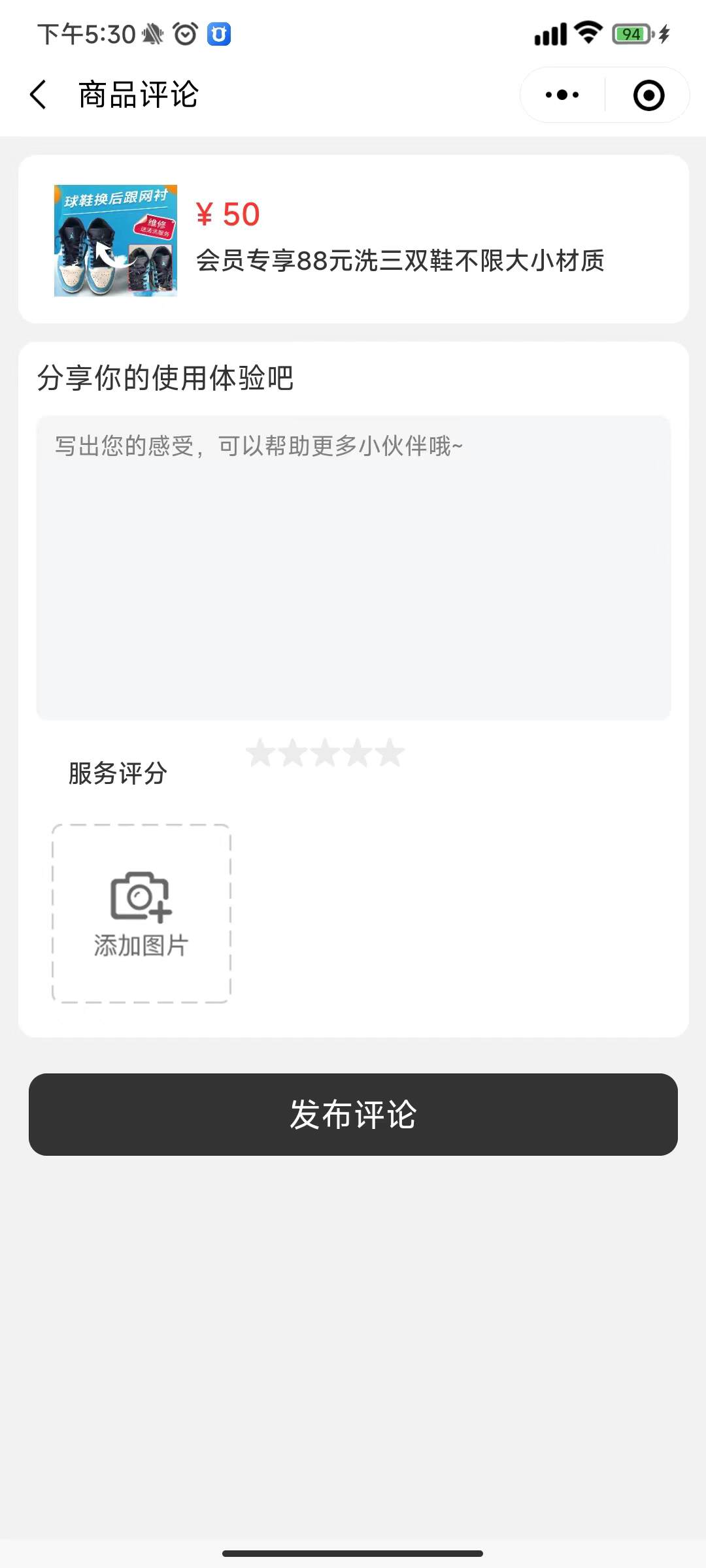Submit review with 发布评论 button
Image resolution: width=706 pixels, height=1568 pixels.
pyautogui.click(x=353, y=1115)
